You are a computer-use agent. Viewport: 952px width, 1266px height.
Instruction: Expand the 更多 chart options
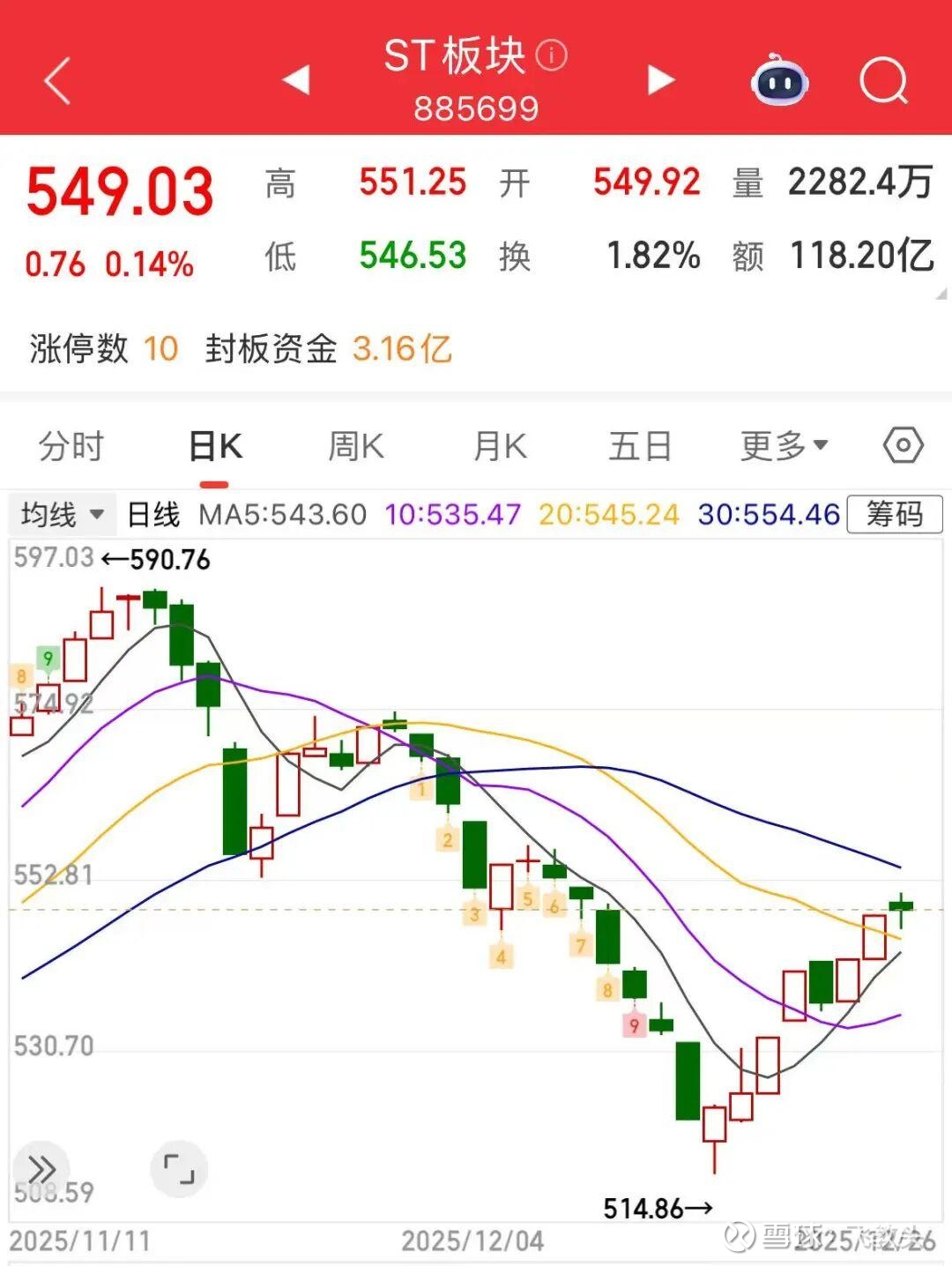click(784, 446)
